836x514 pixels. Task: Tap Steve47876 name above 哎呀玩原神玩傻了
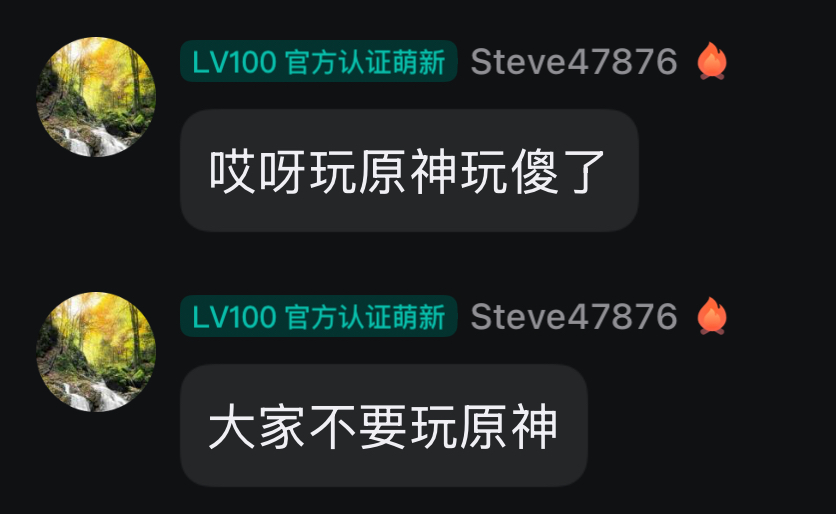point(574,62)
